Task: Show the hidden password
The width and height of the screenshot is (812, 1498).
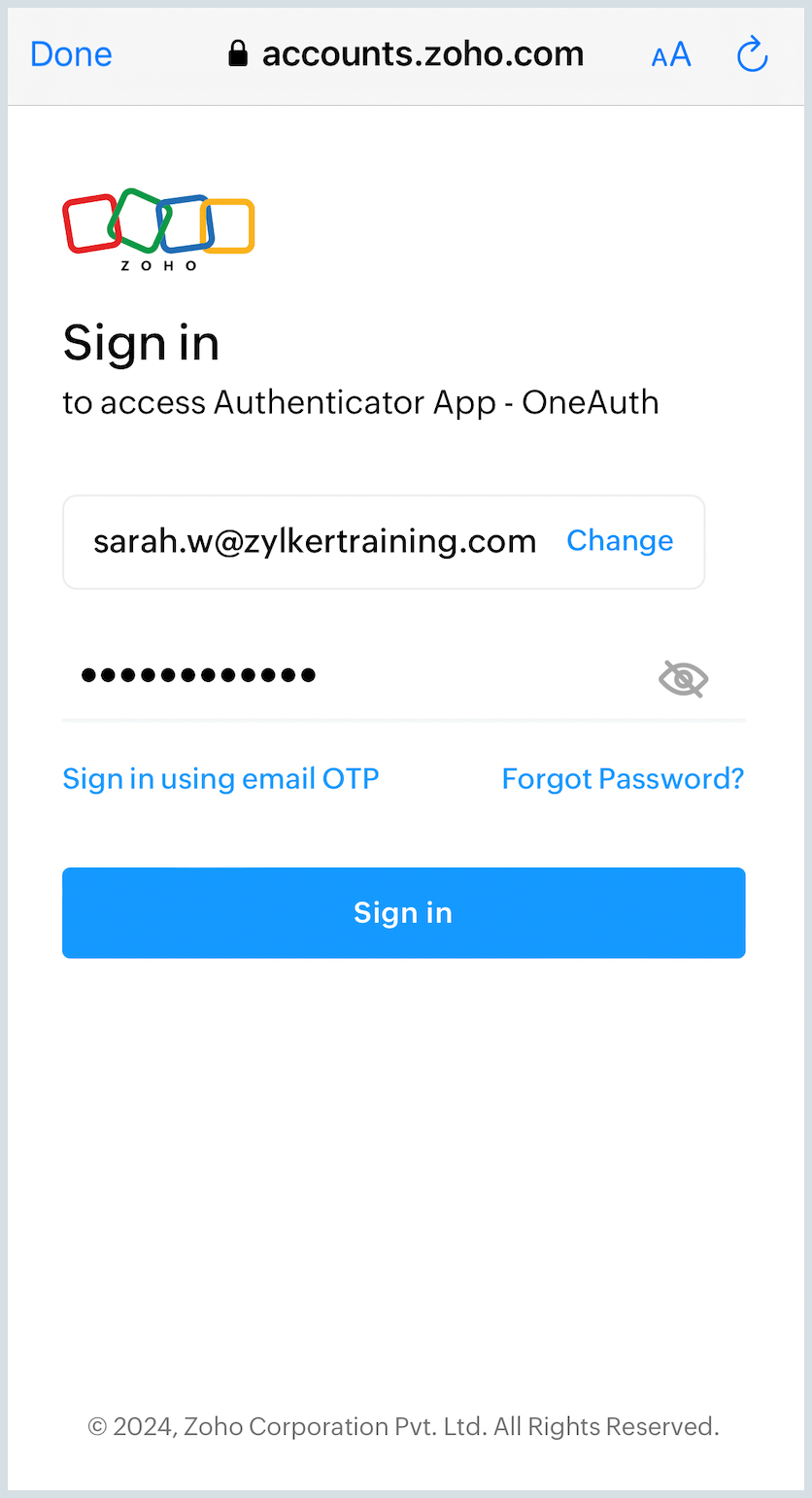Action: 683,679
